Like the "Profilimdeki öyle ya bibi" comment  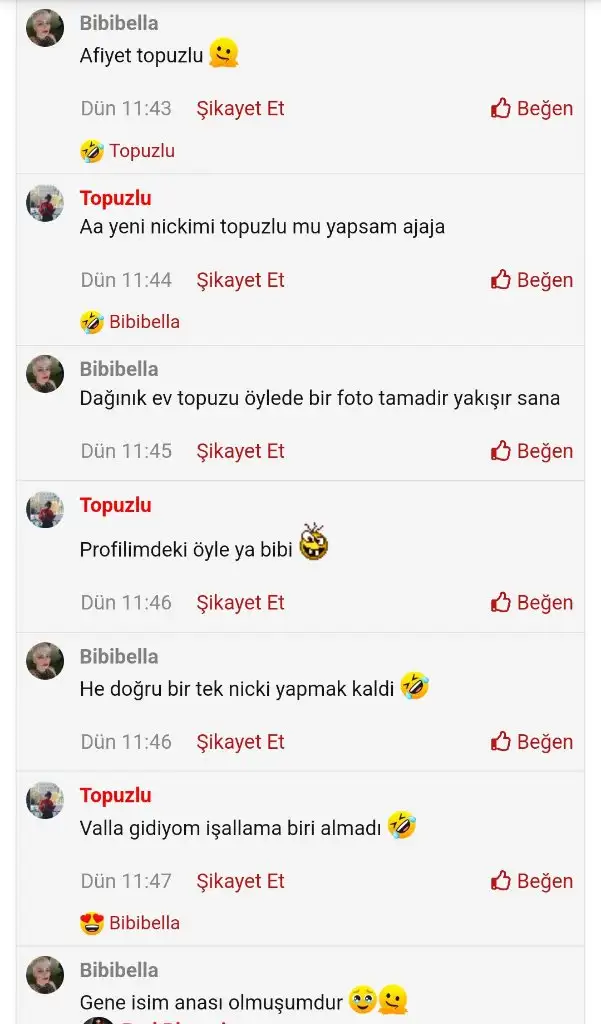click(532, 602)
